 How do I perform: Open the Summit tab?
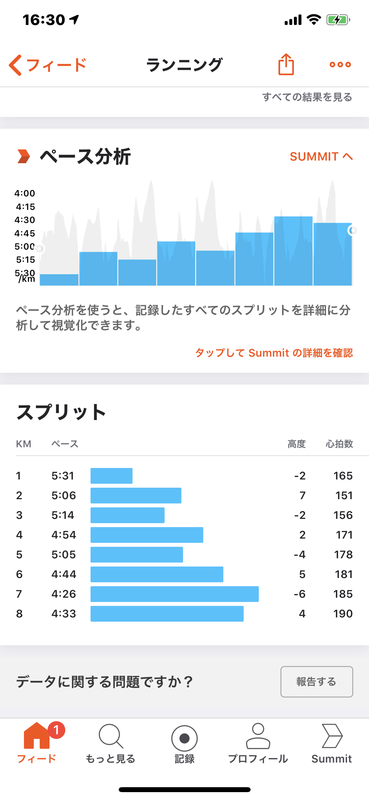point(332,743)
